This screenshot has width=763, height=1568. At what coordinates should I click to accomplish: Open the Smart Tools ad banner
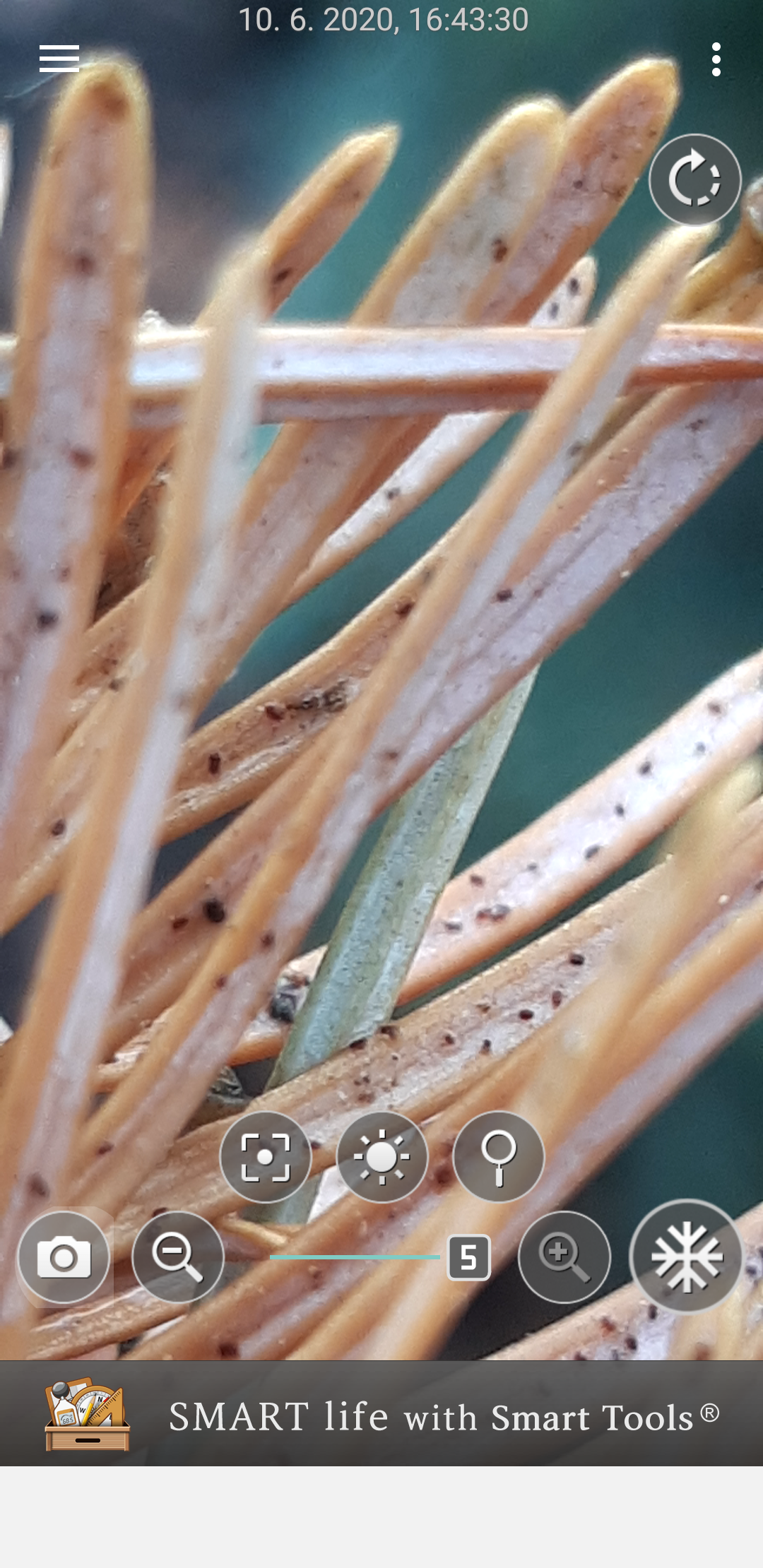(381, 1414)
